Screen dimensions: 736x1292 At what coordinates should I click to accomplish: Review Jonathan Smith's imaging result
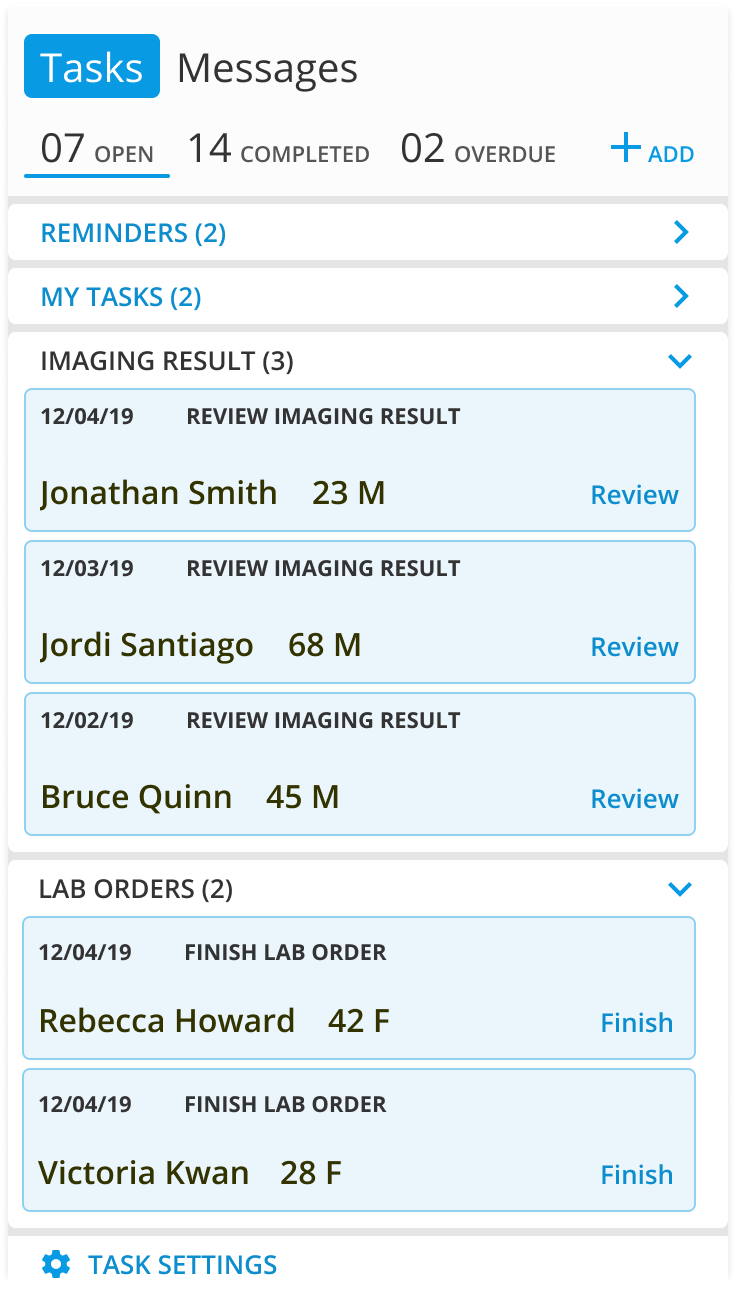(x=634, y=495)
